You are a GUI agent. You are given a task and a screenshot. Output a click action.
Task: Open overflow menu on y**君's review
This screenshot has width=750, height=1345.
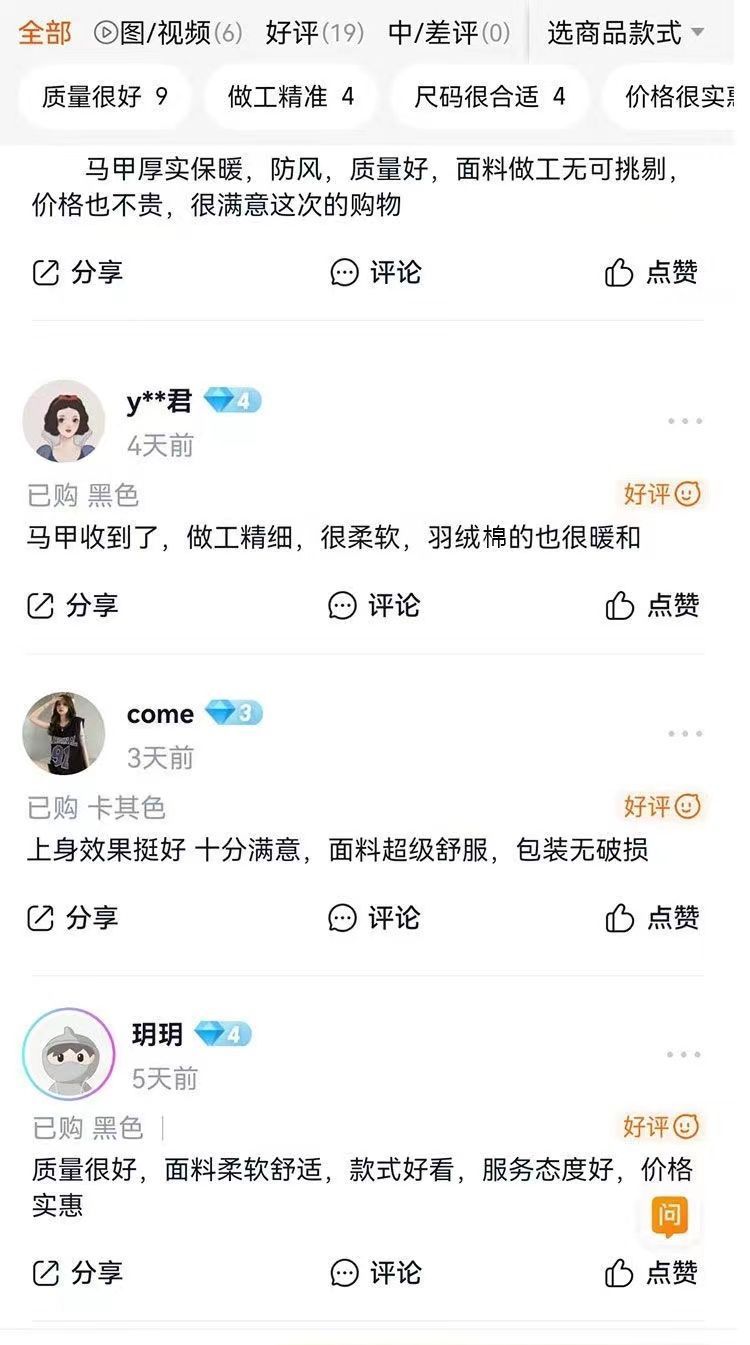point(685,421)
